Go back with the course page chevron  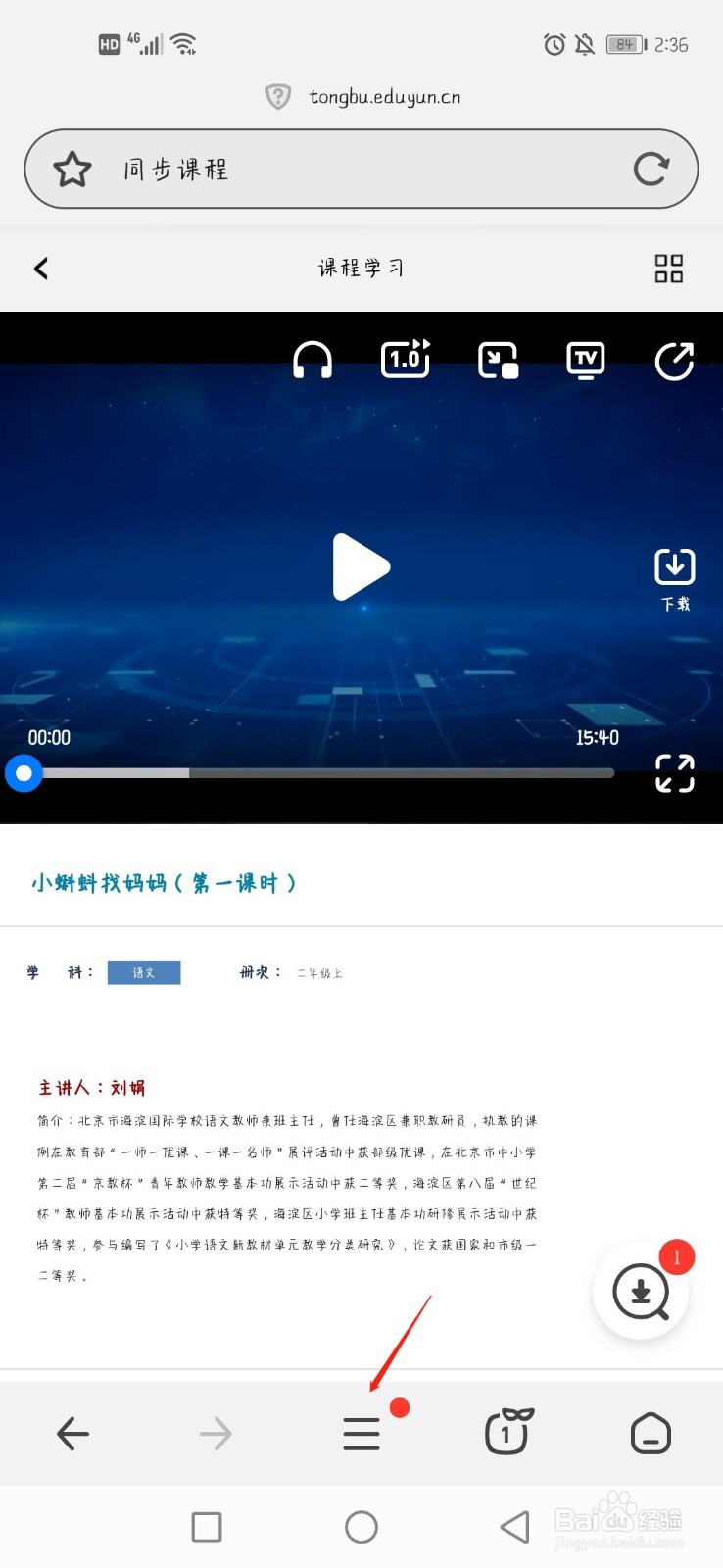point(41,269)
